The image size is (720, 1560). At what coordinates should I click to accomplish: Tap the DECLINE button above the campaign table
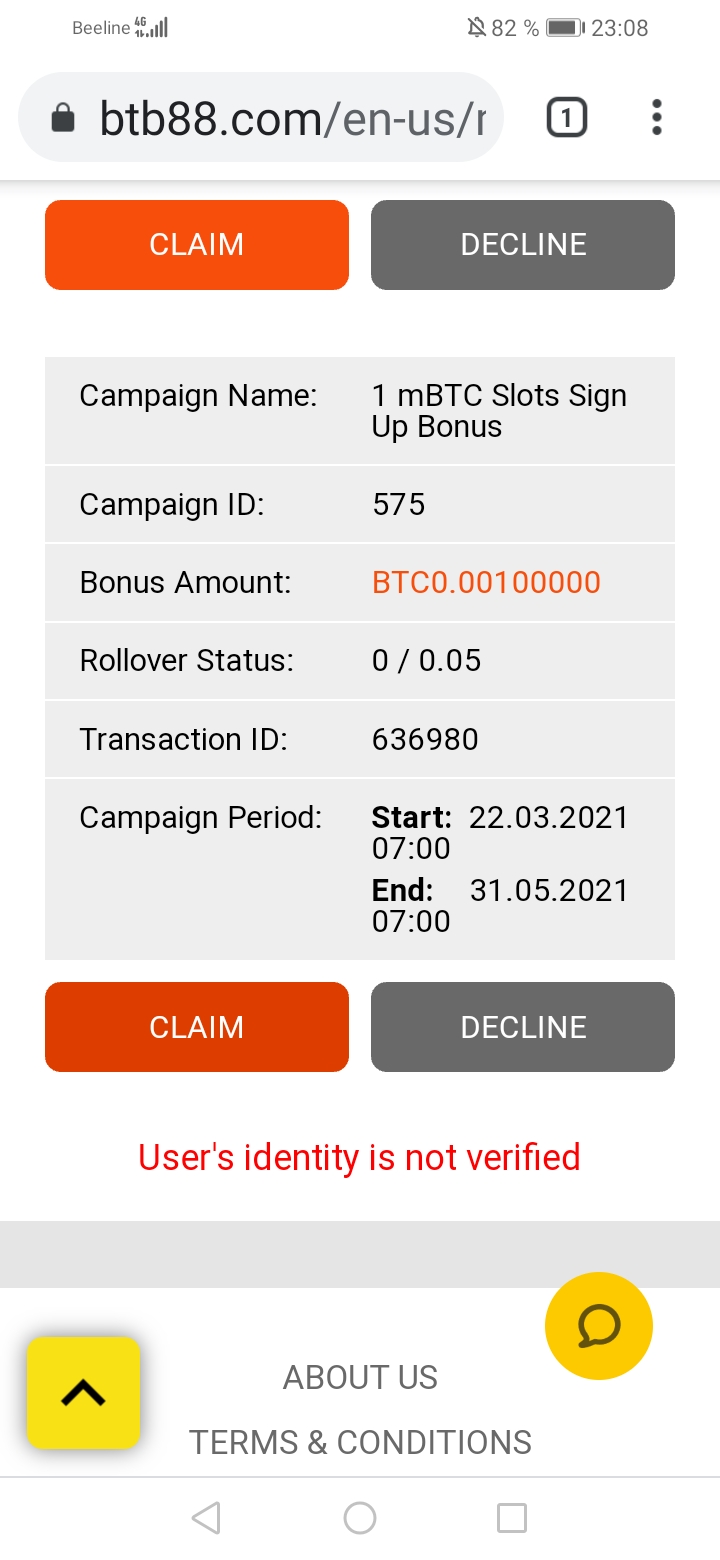click(523, 245)
